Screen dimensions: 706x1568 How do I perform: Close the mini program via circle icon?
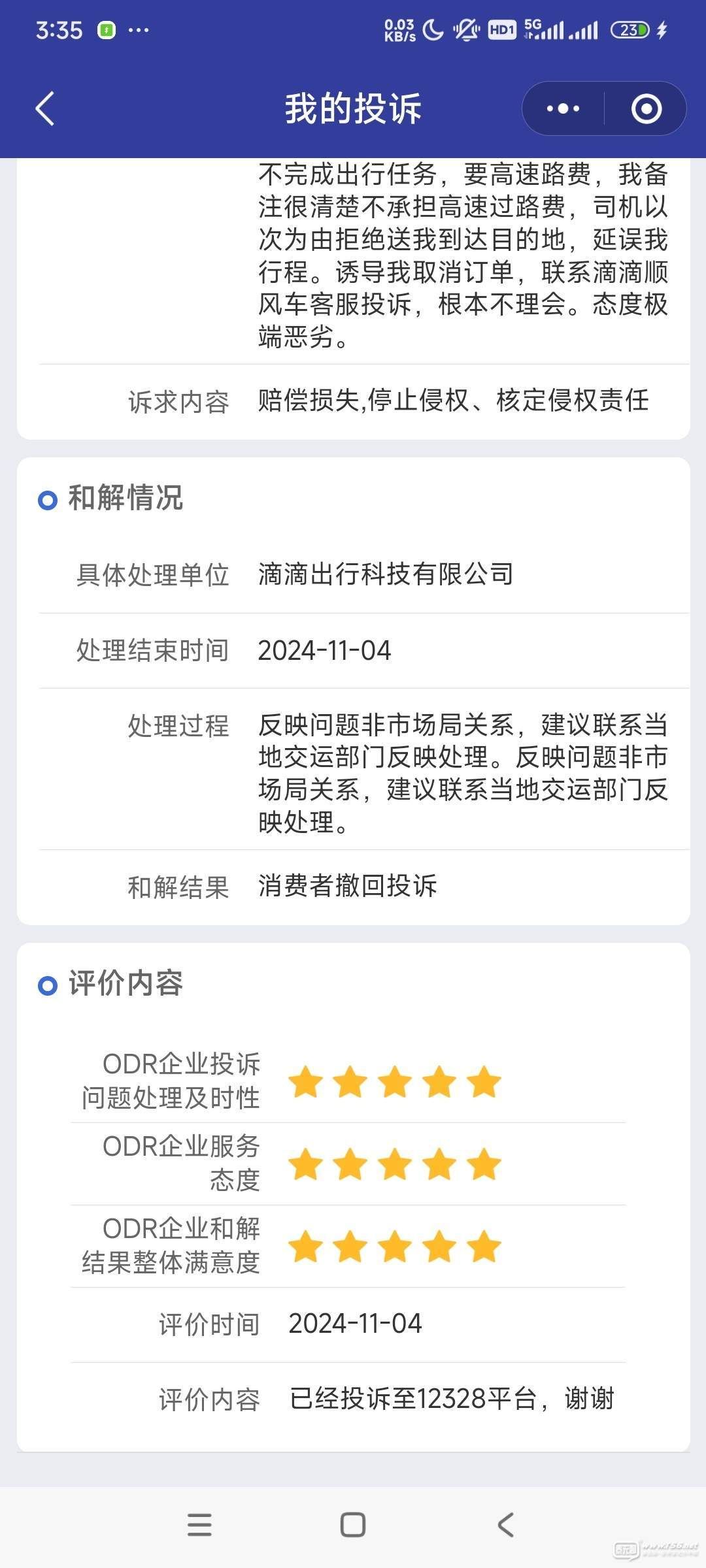pos(647,108)
